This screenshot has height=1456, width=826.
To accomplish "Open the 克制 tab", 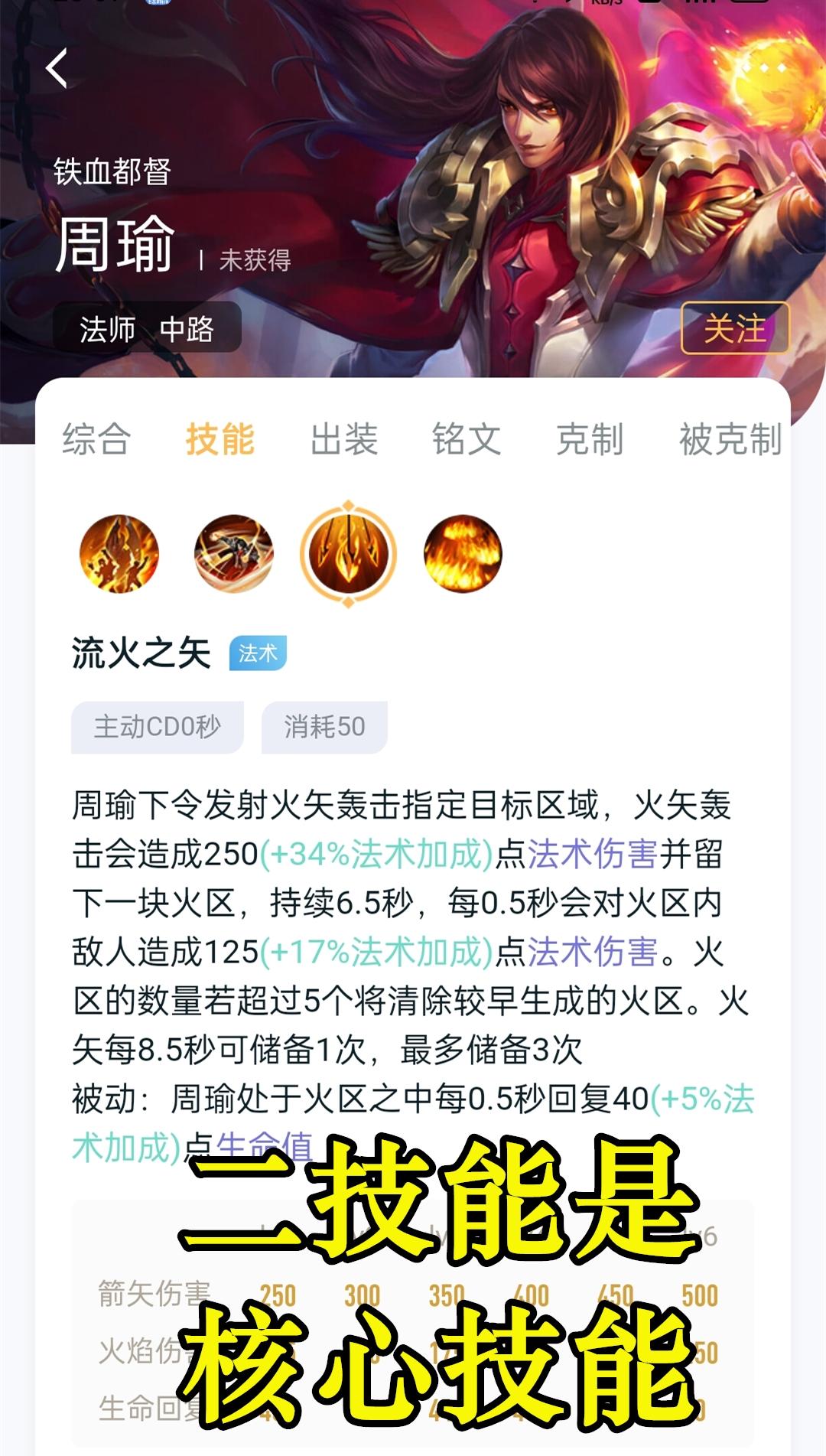I will coord(590,439).
